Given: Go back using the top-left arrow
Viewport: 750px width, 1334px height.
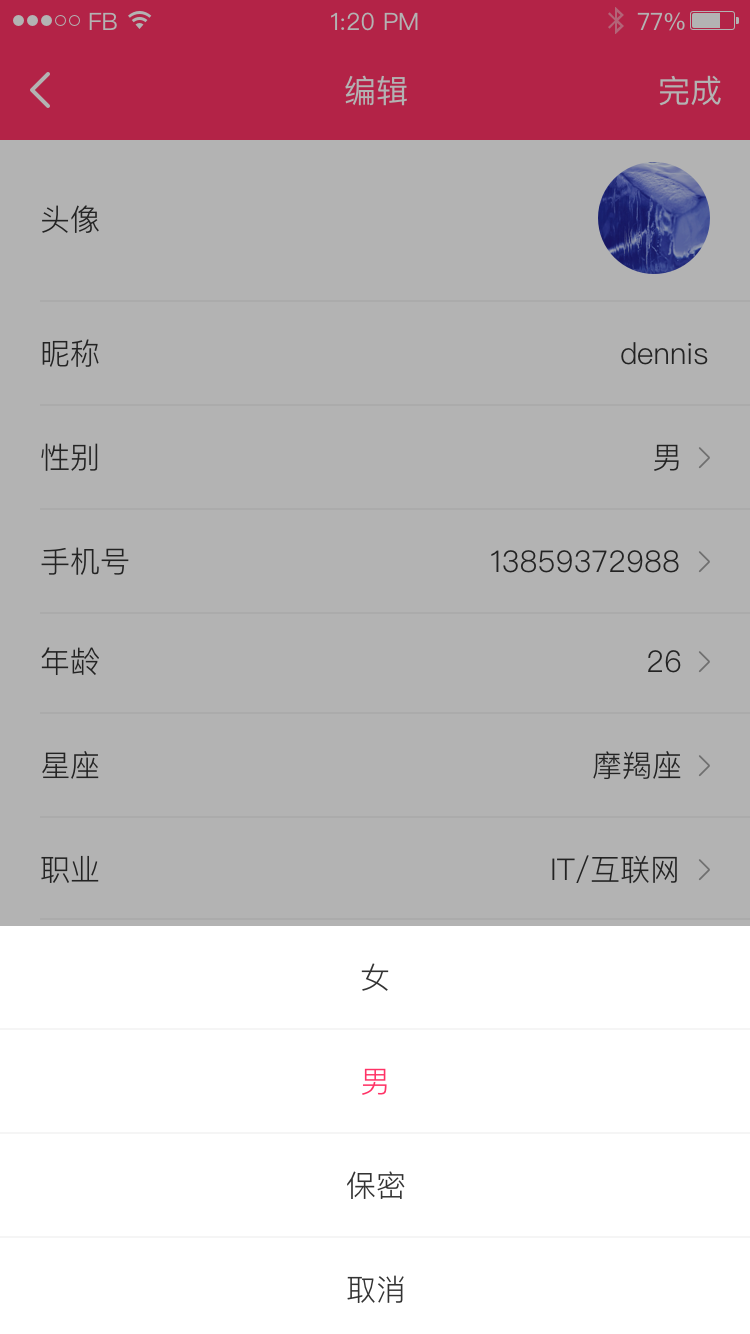Looking at the screenshot, I should coord(40,90).
